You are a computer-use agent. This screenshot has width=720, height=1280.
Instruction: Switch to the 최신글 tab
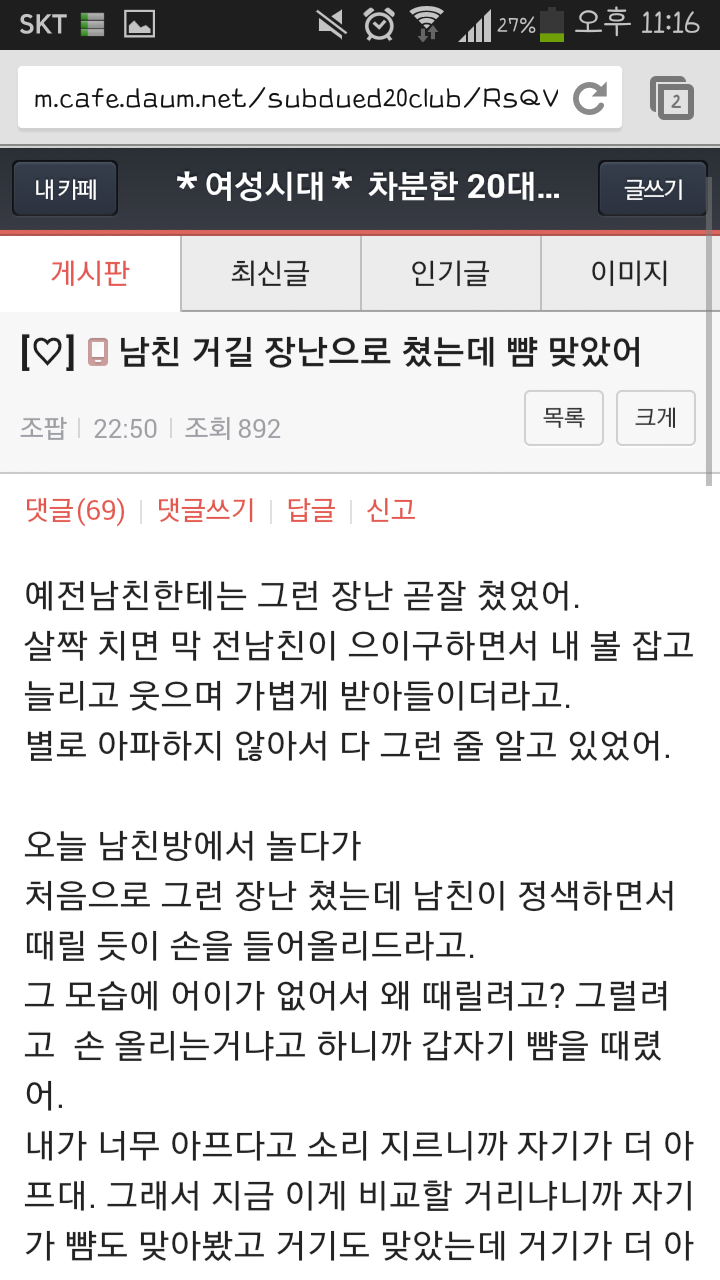[x=270, y=273]
